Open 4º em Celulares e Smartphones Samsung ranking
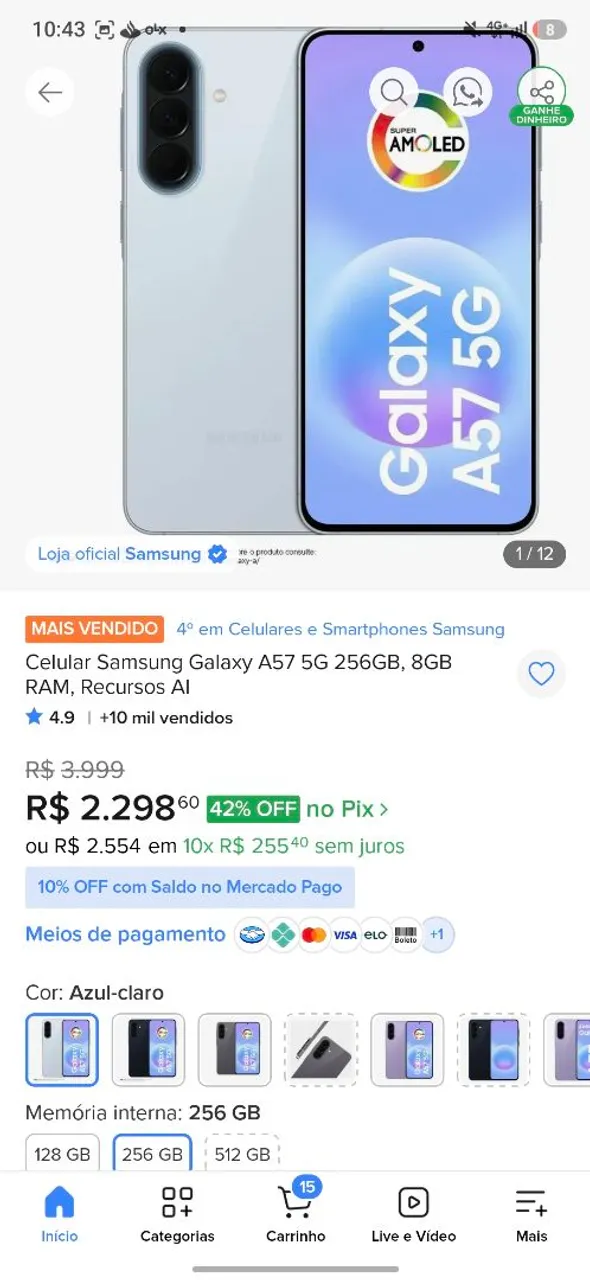 tap(340, 629)
